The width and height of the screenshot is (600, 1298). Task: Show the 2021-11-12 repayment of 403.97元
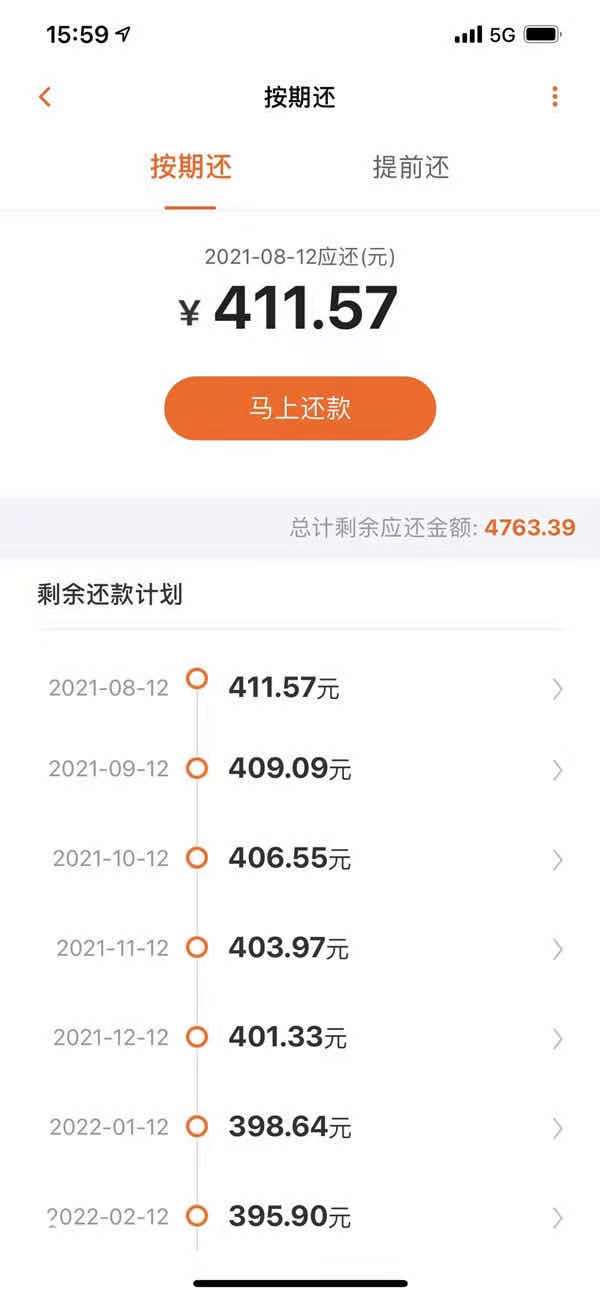(300, 947)
